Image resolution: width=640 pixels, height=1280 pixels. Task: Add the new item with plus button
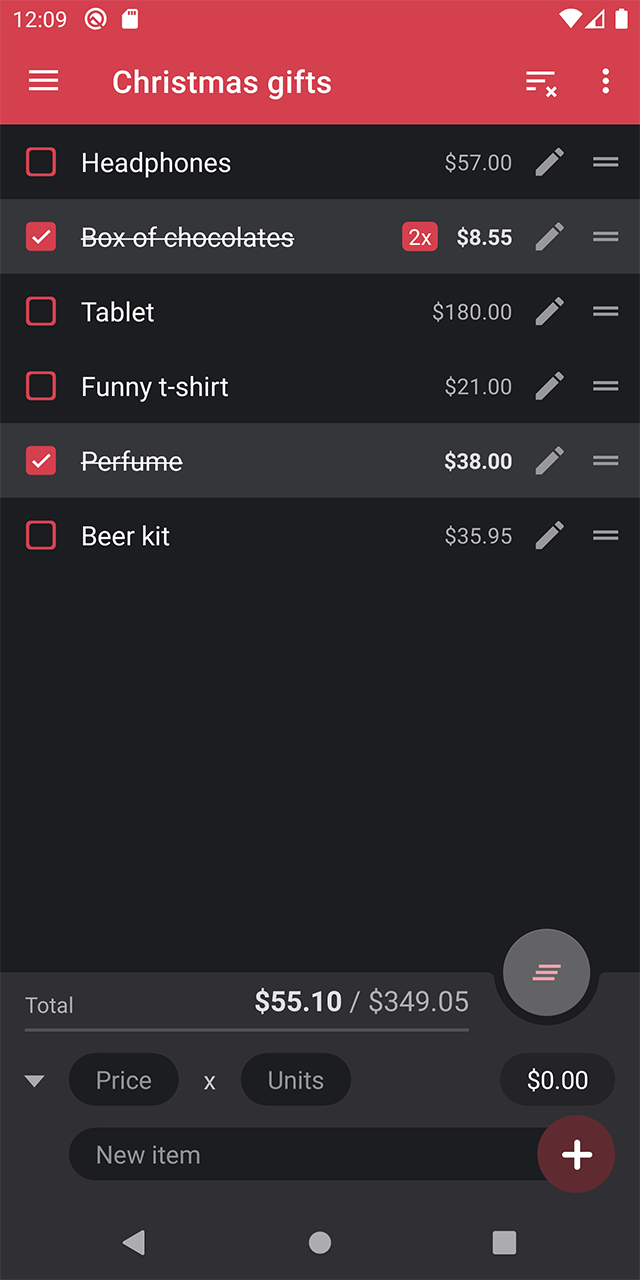click(576, 1155)
